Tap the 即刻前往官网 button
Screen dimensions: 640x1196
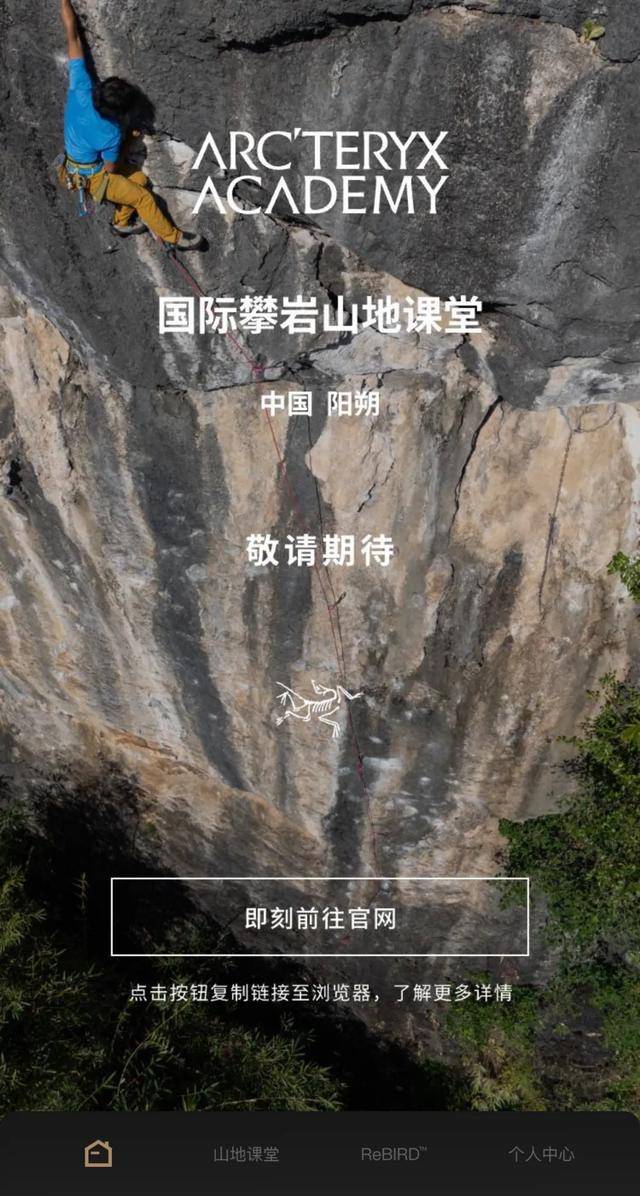(x=320, y=917)
